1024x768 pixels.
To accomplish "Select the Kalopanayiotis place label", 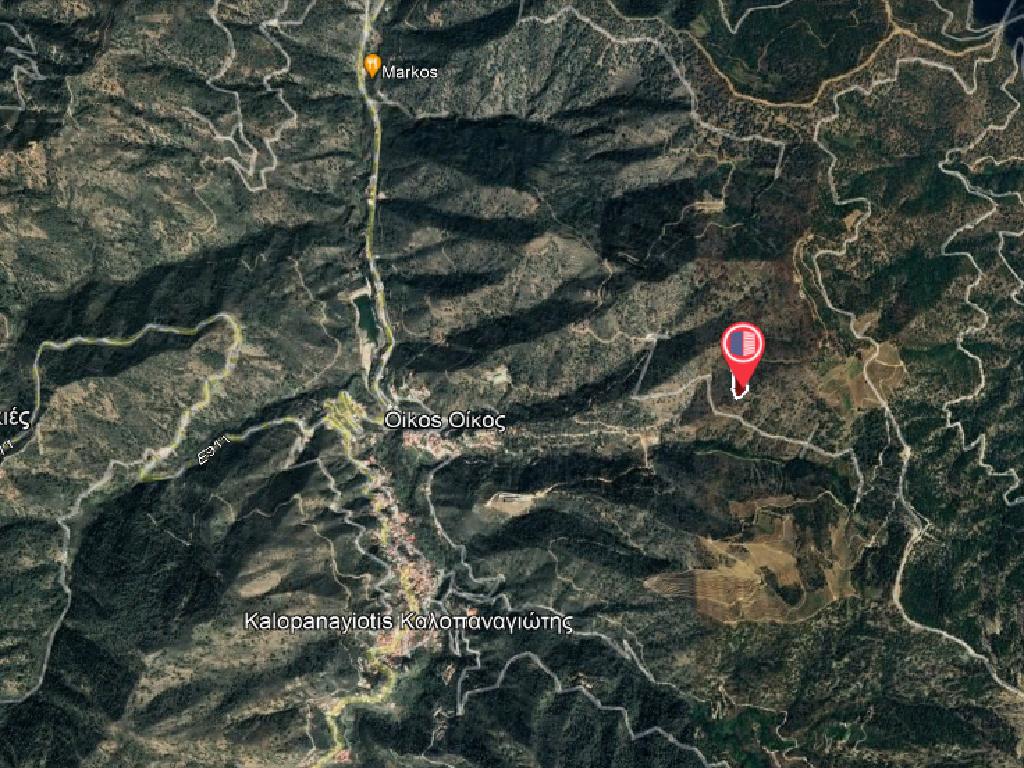I will tap(408, 621).
